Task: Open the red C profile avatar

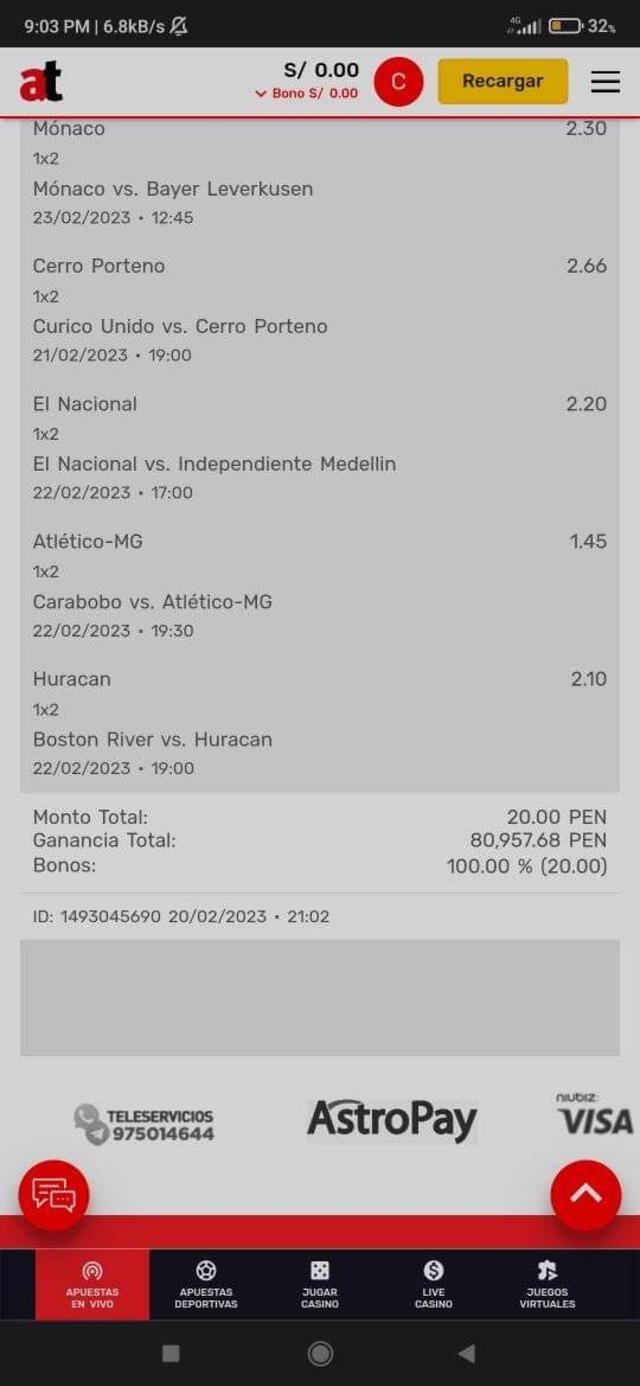Action: point(398,82)
